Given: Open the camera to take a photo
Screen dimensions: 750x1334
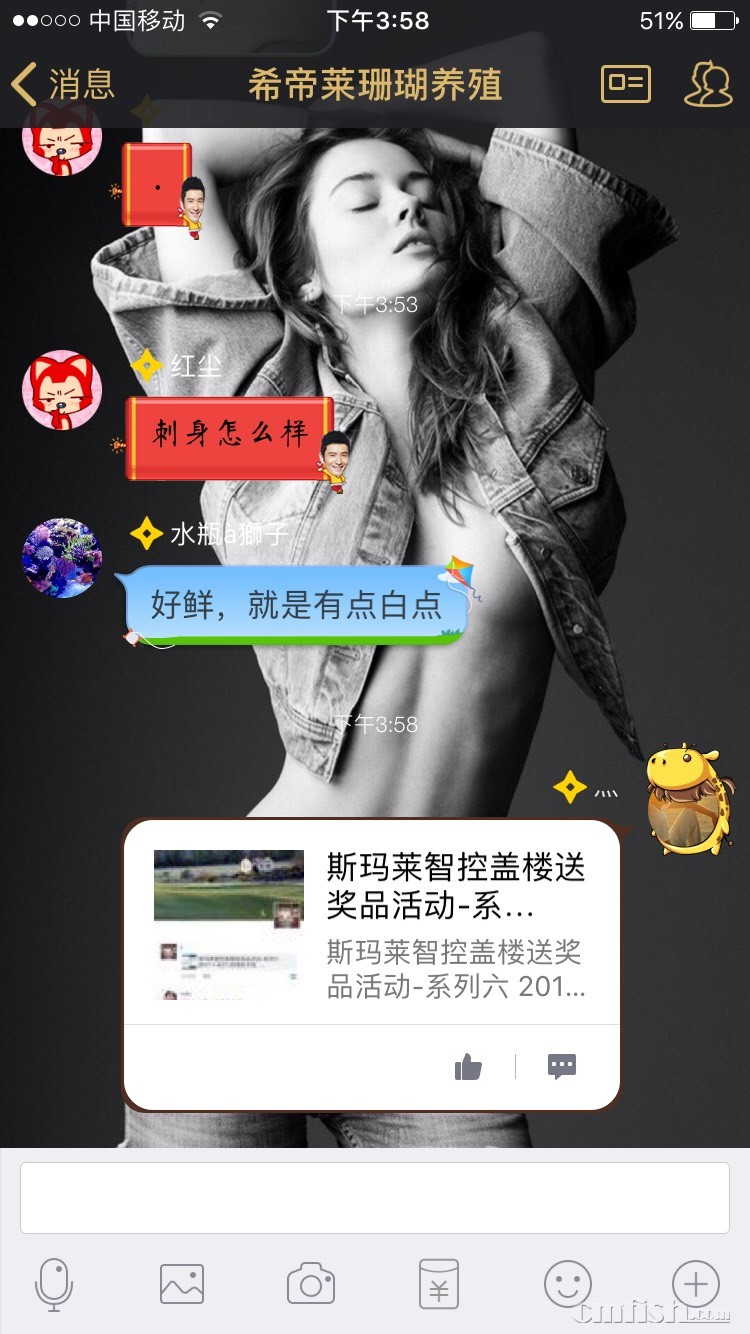Looking at the screenshot, I should coord(311,1284).
